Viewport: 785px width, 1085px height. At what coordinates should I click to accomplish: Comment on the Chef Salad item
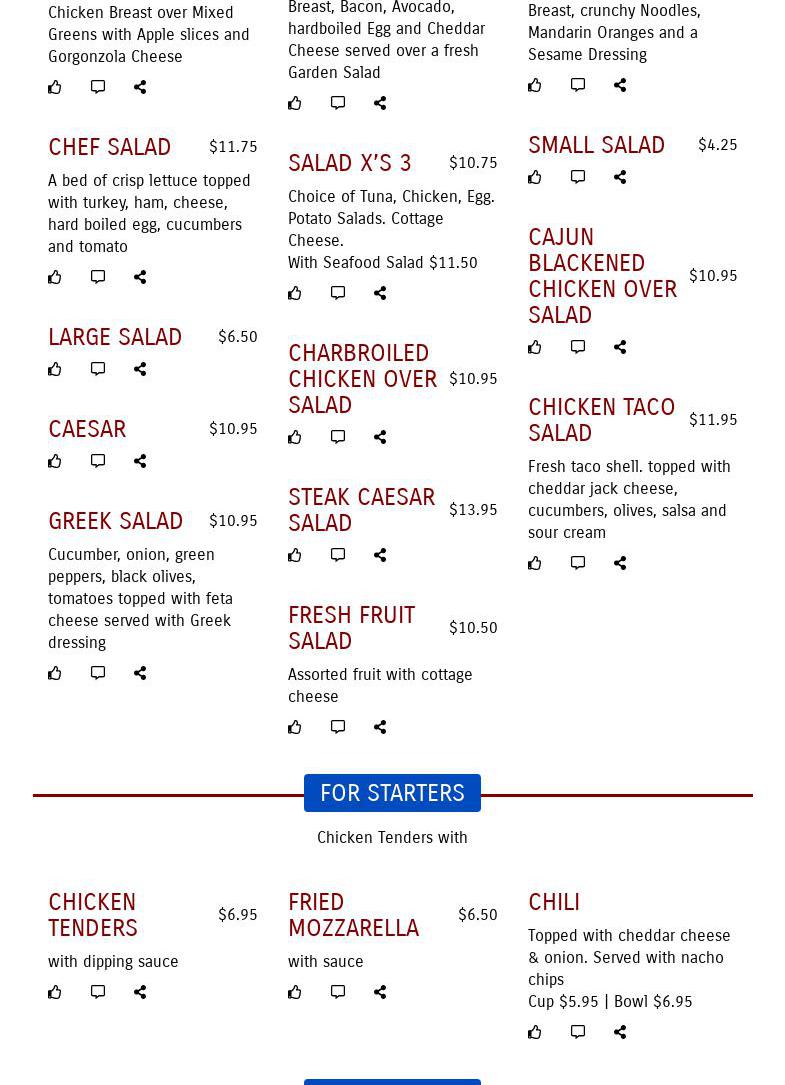(98, 277)
